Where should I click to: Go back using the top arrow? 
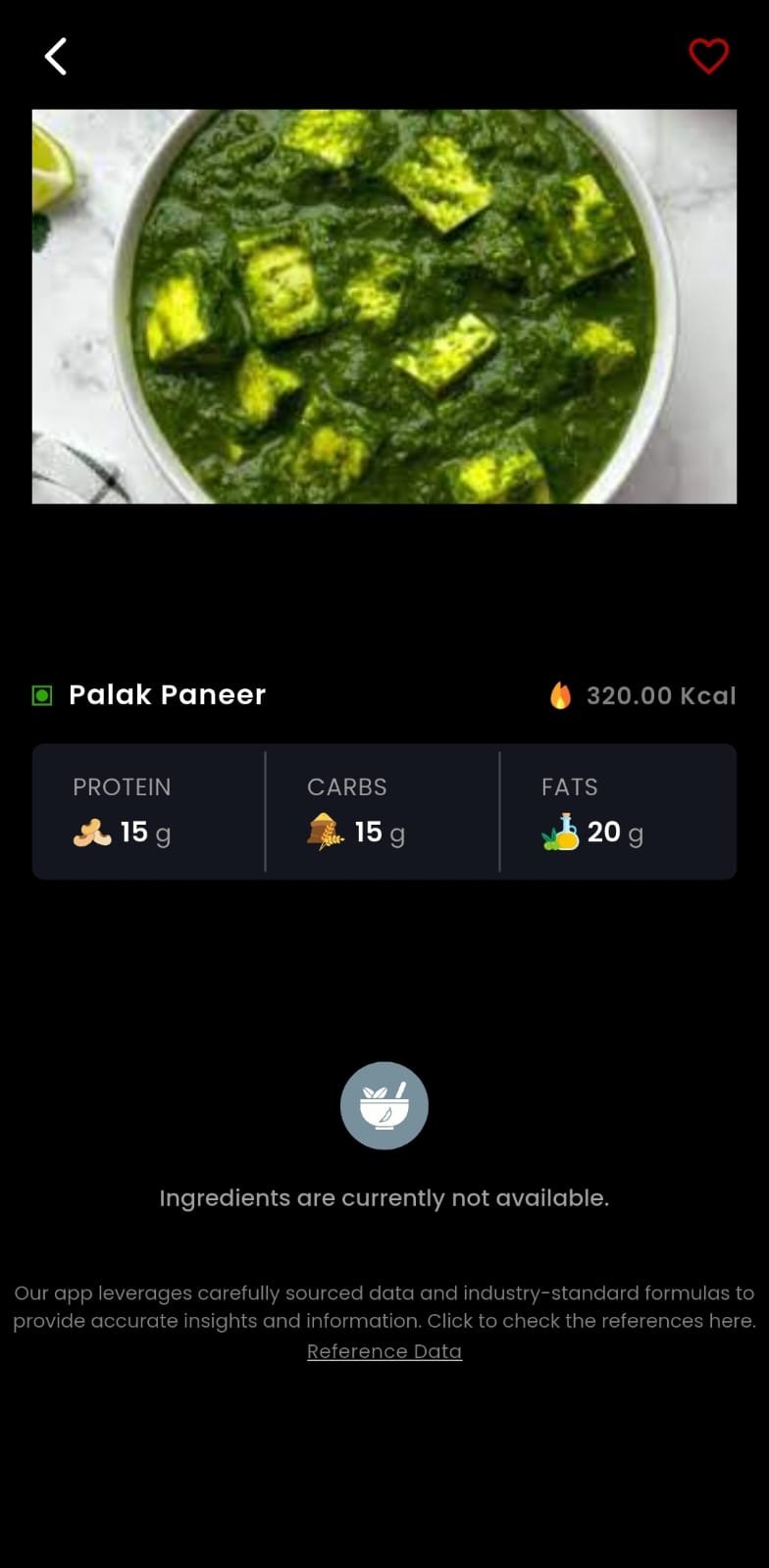tap(56, 57)
